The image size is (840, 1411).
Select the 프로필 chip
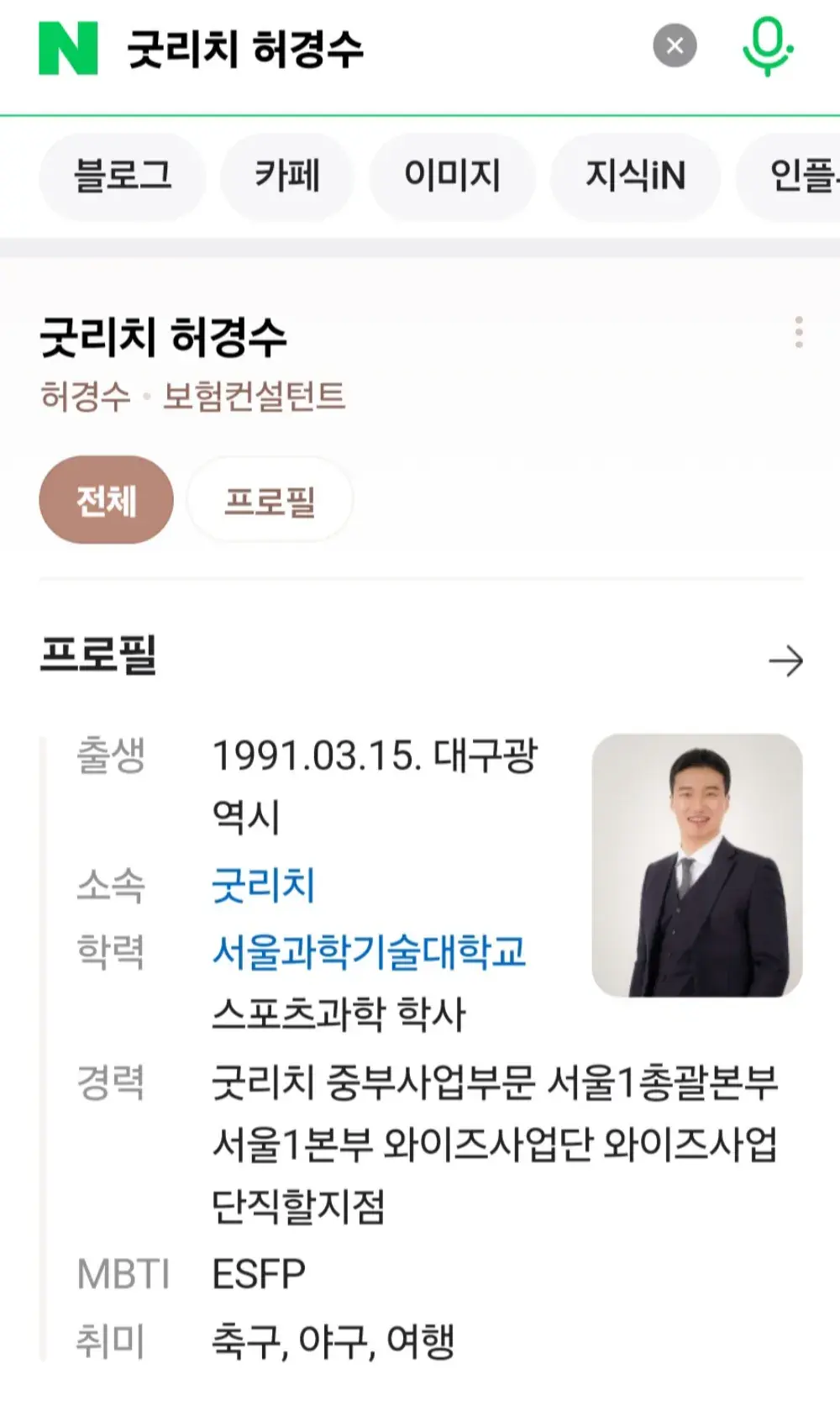click(269, 501)
